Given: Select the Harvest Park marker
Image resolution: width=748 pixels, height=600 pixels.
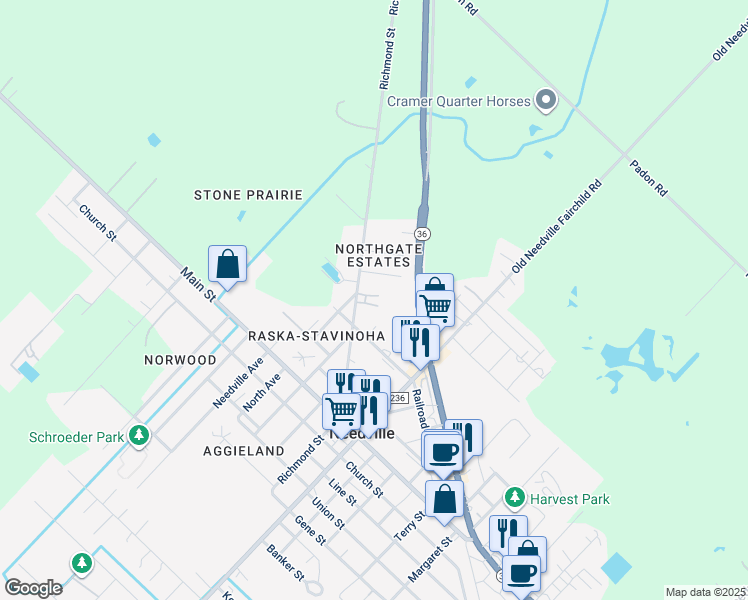Looking at the screenshot, I should point(514,497).
